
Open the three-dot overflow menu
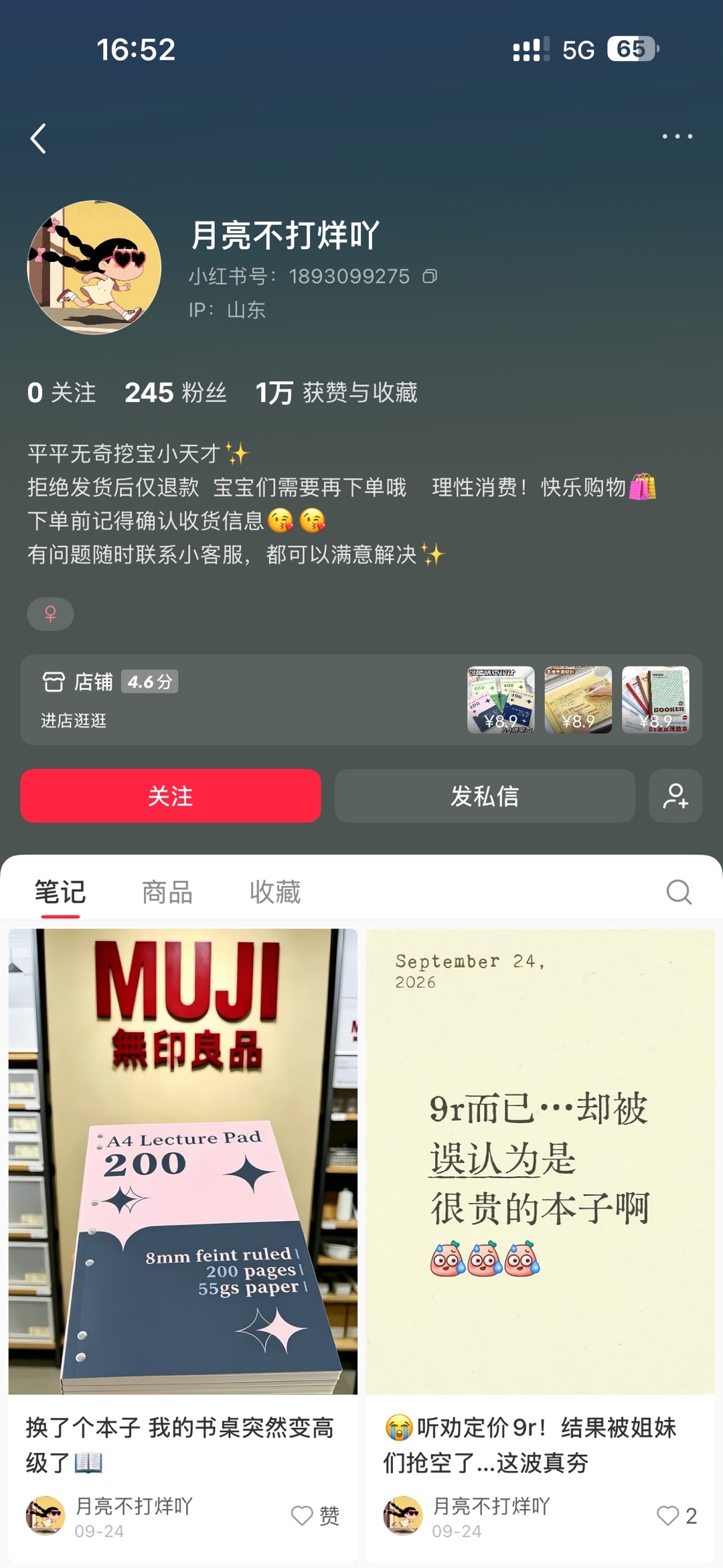coord(677,136)
